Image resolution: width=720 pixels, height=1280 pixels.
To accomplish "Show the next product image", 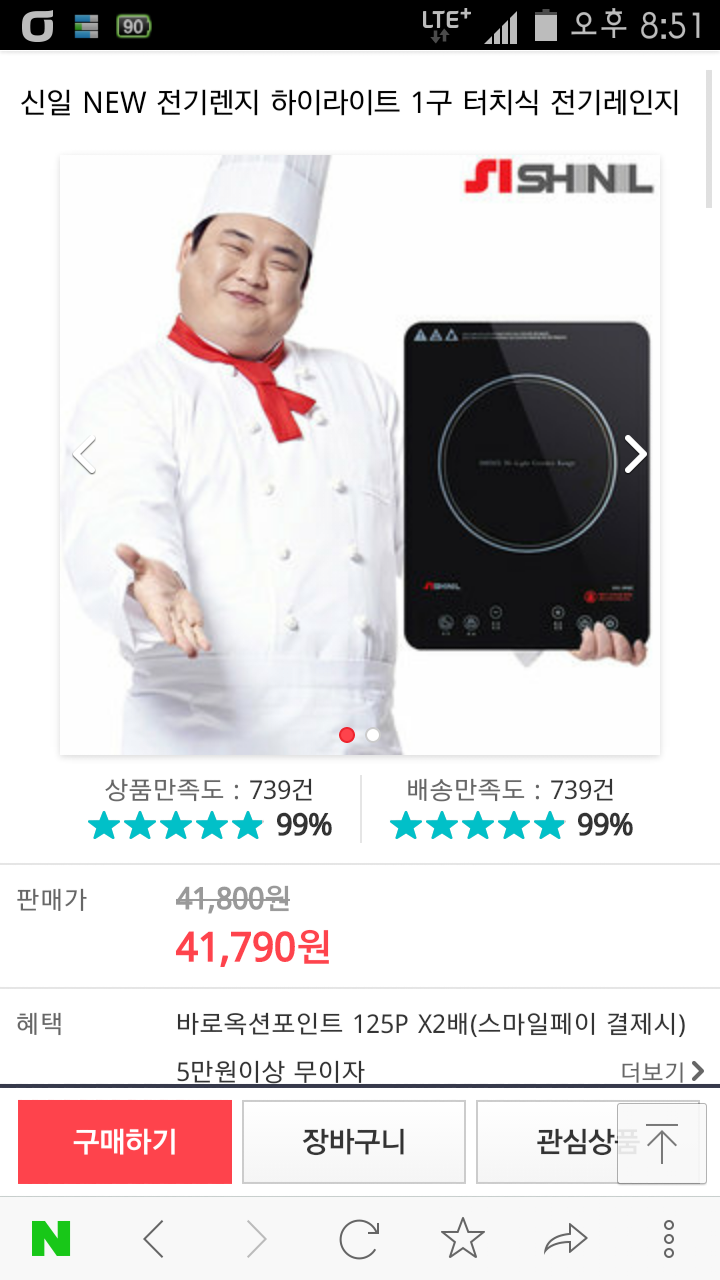I will 635,454.
